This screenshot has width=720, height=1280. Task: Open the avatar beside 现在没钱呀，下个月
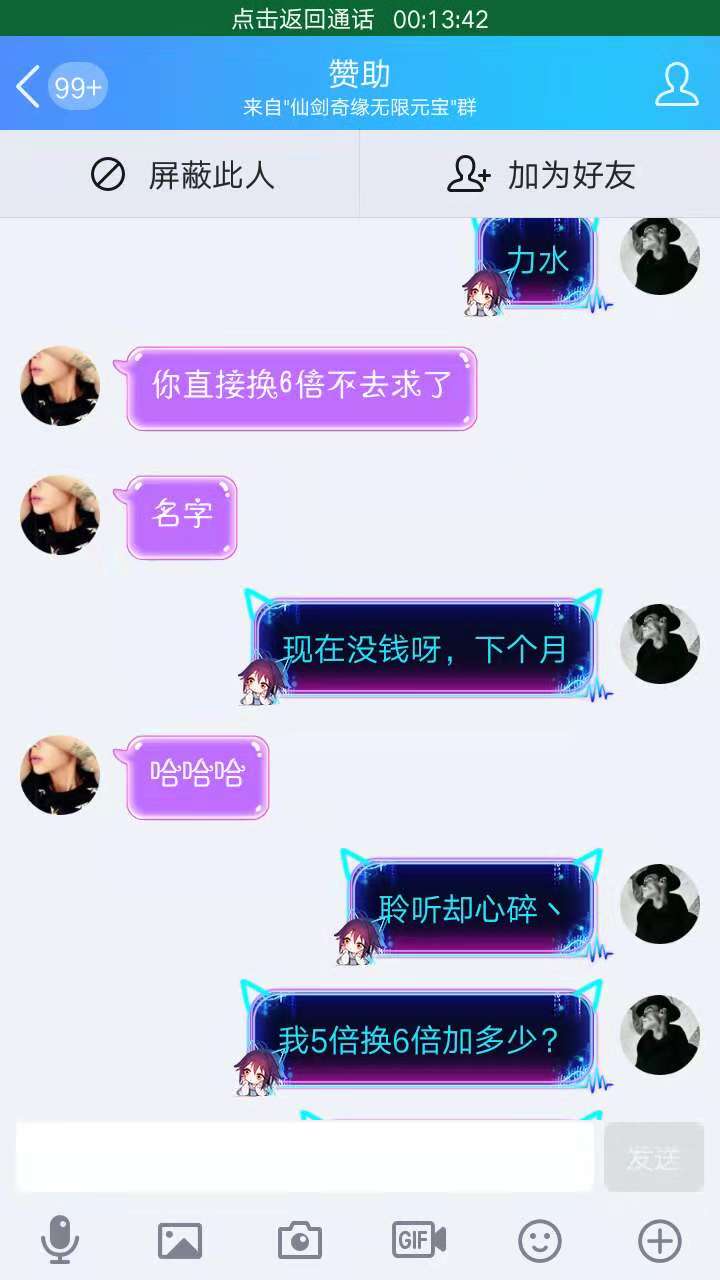[x=660, y=644]
